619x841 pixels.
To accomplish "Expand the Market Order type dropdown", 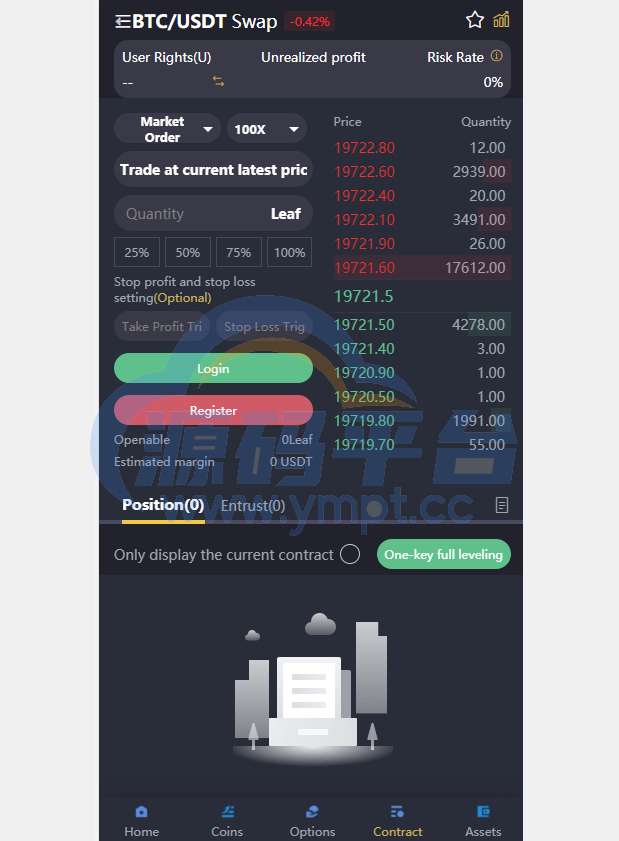I will [x=167, y=129].
